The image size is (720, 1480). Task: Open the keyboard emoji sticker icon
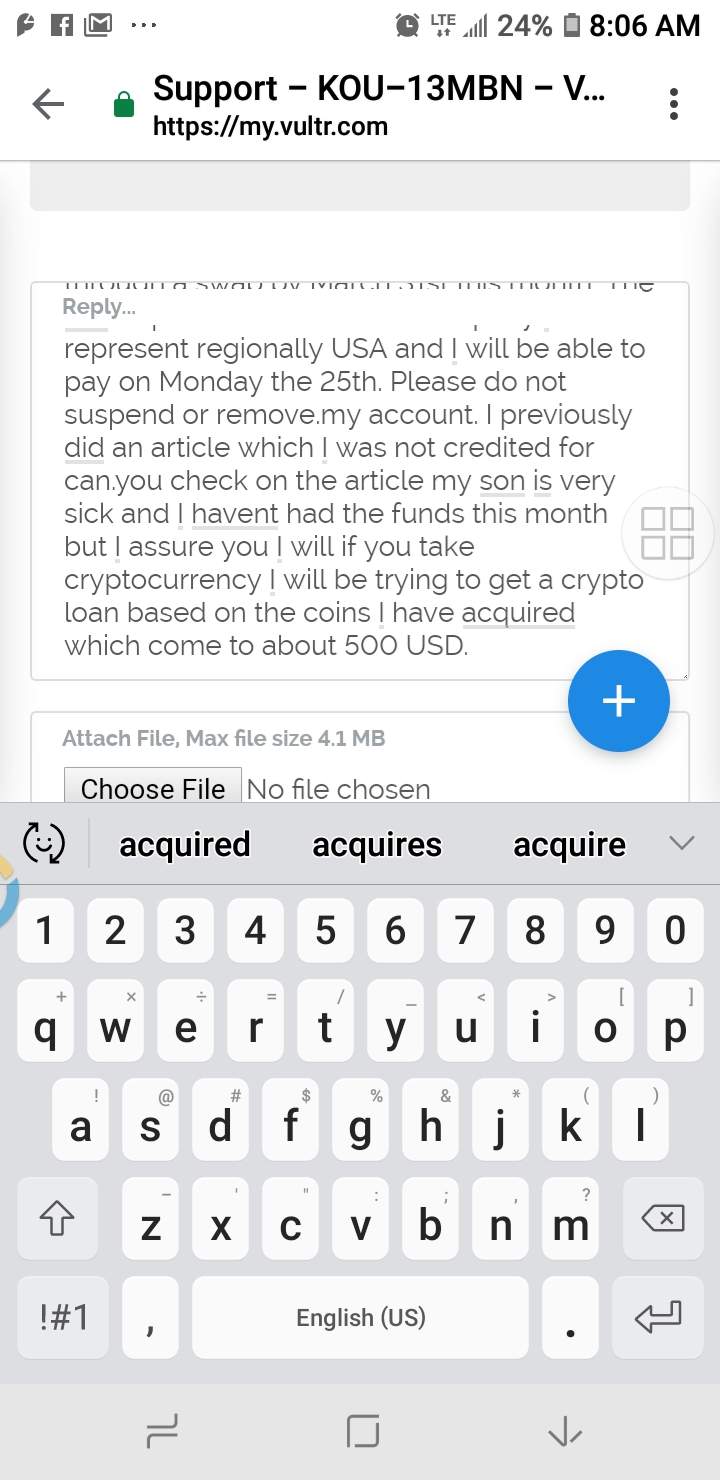pyautogui.click(x=44, y=843)
